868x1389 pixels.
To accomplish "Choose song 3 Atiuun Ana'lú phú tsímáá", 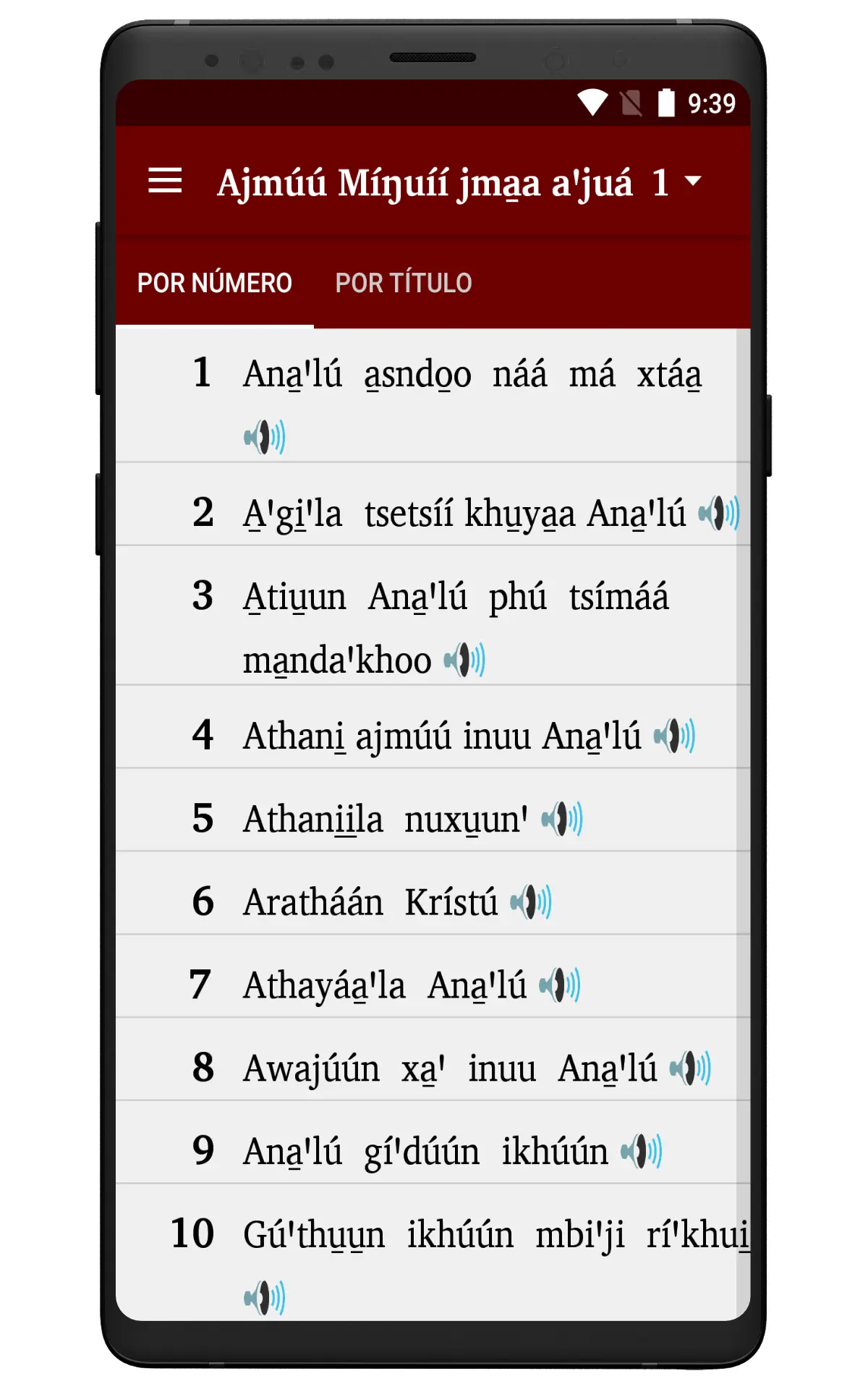I will pyautogui.click(x=456, y=598).
